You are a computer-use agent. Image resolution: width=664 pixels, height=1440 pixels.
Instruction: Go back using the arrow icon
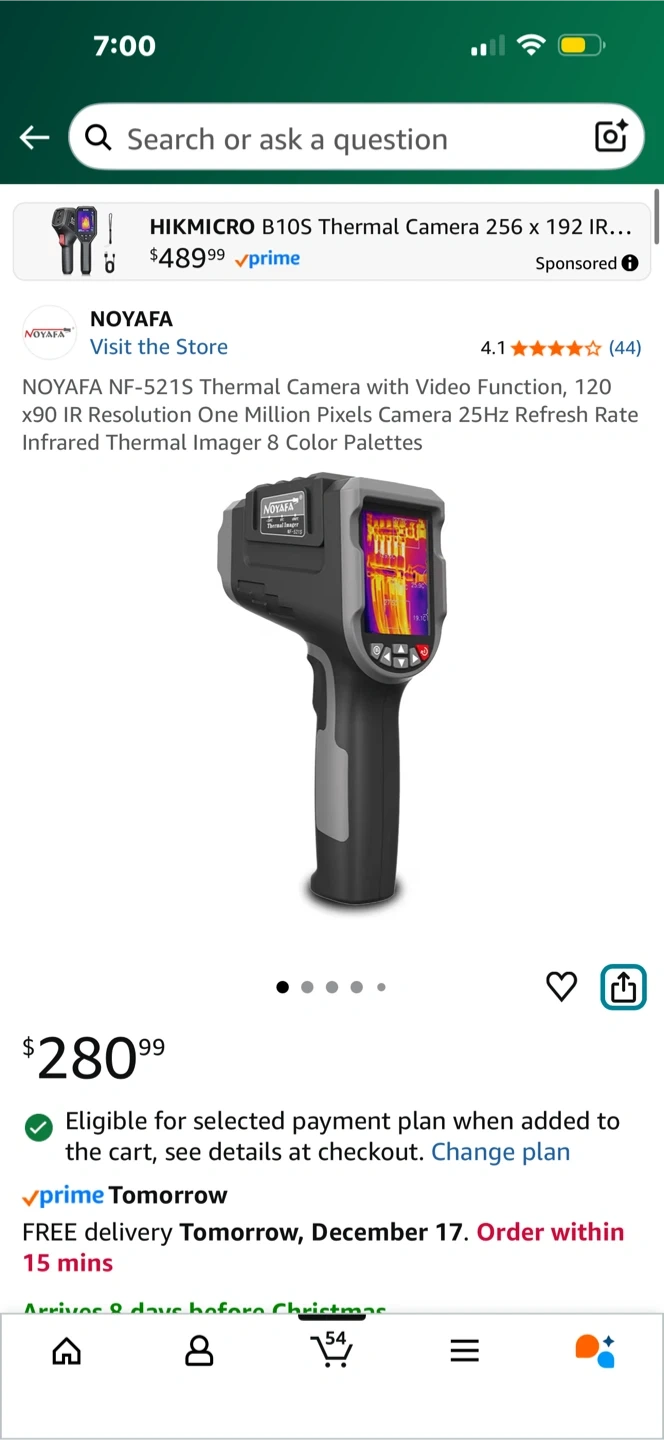35,138
